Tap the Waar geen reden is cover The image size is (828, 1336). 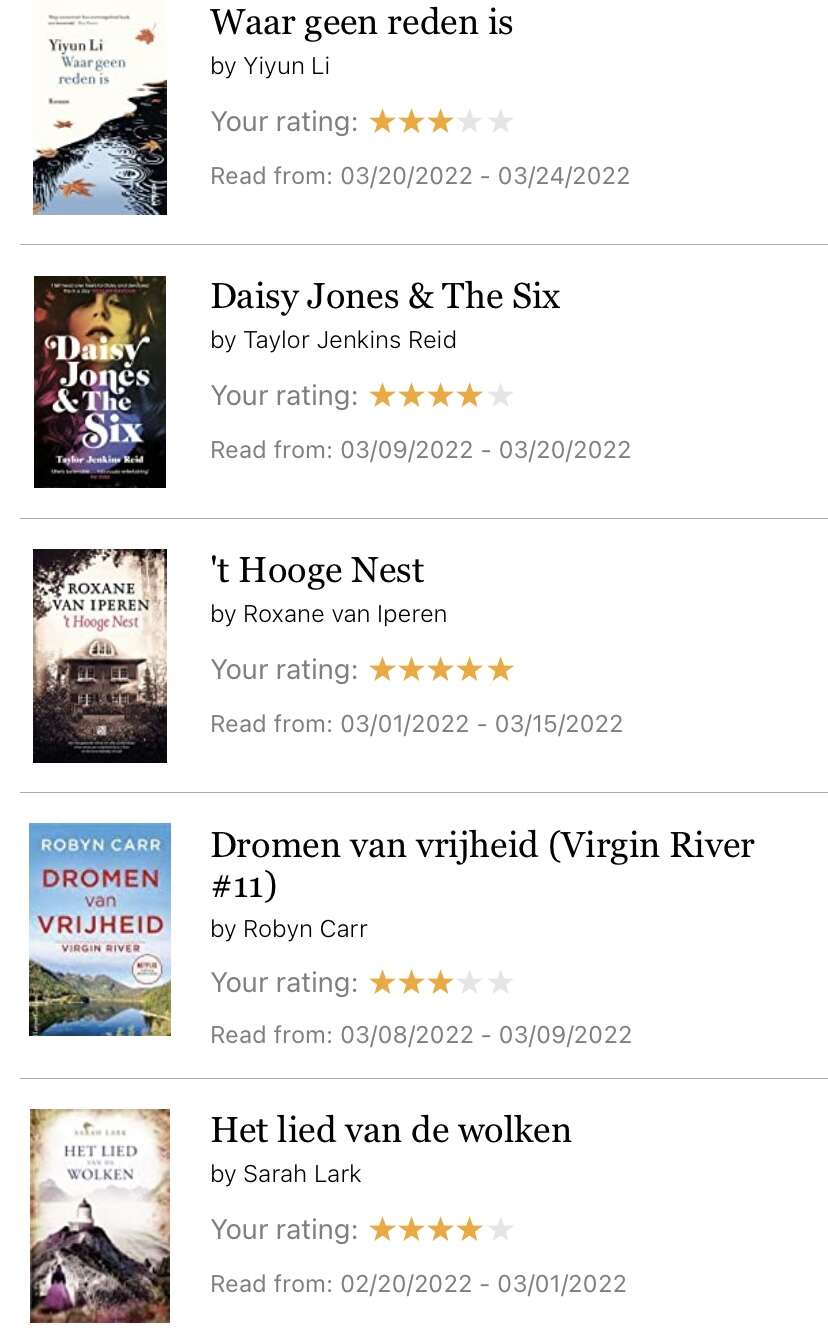click(x=100, y=108)
